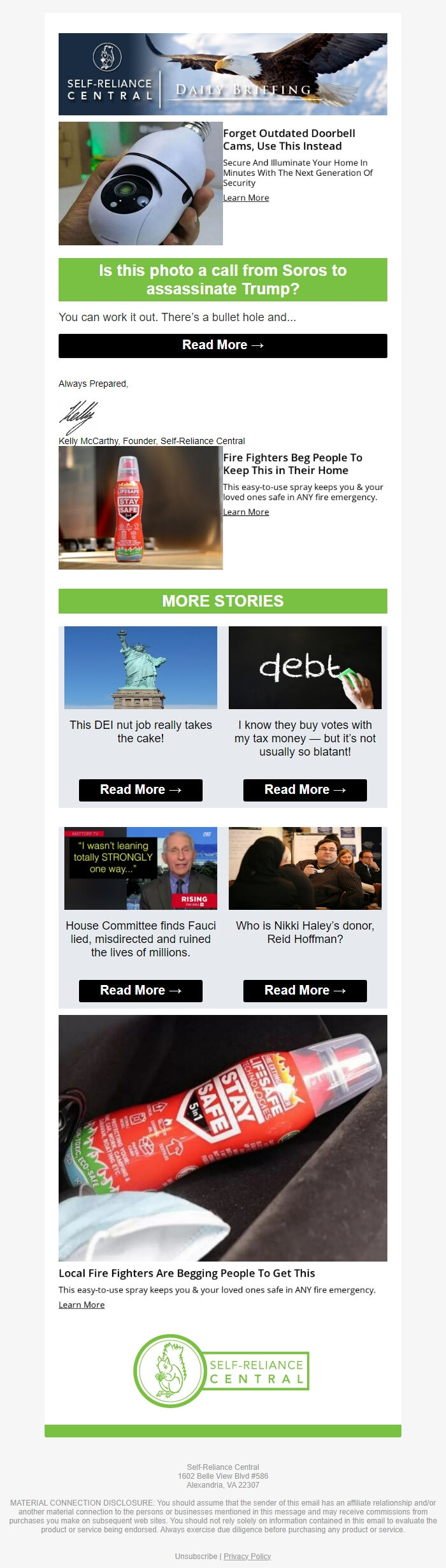
Task: Read More about the DEI nut job story
Action: click(140, 790)
